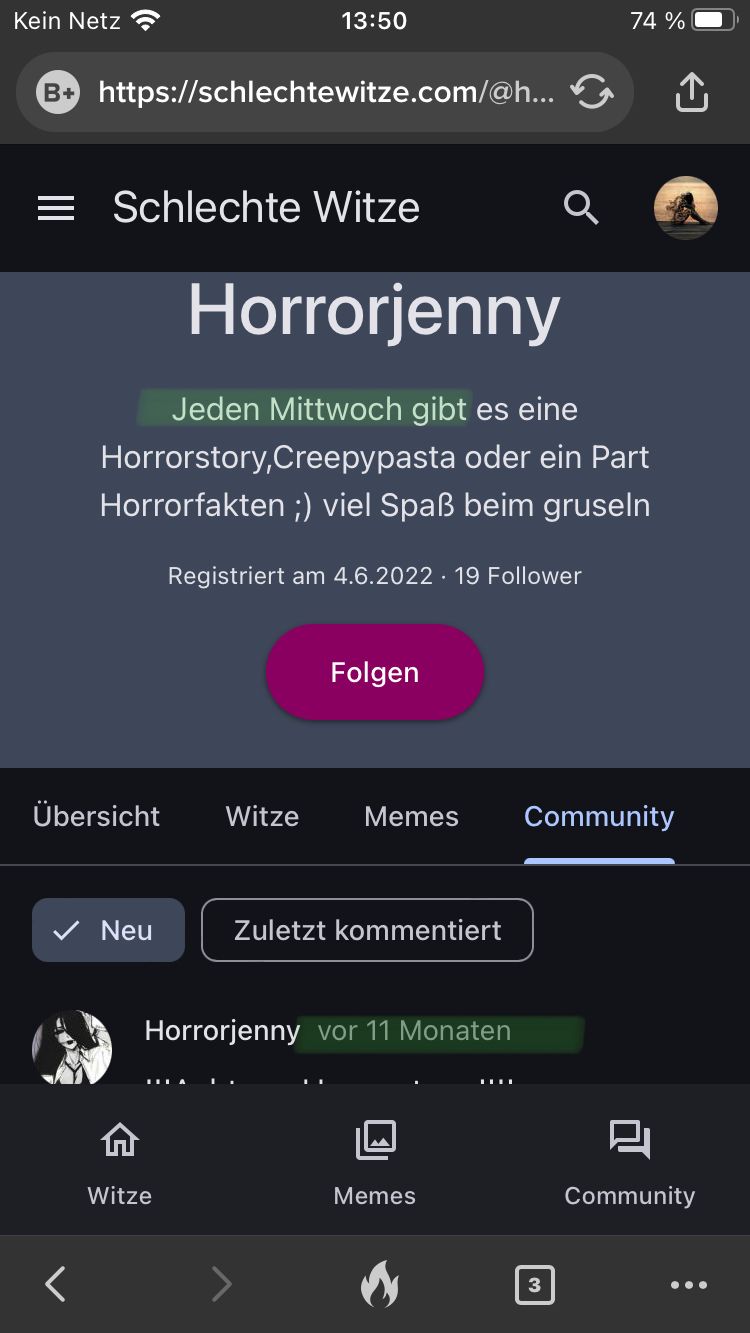Screen dimensions: 750x1333
Task: Sort posts by Zuletzt kommentiert
Action: (367, 930)
